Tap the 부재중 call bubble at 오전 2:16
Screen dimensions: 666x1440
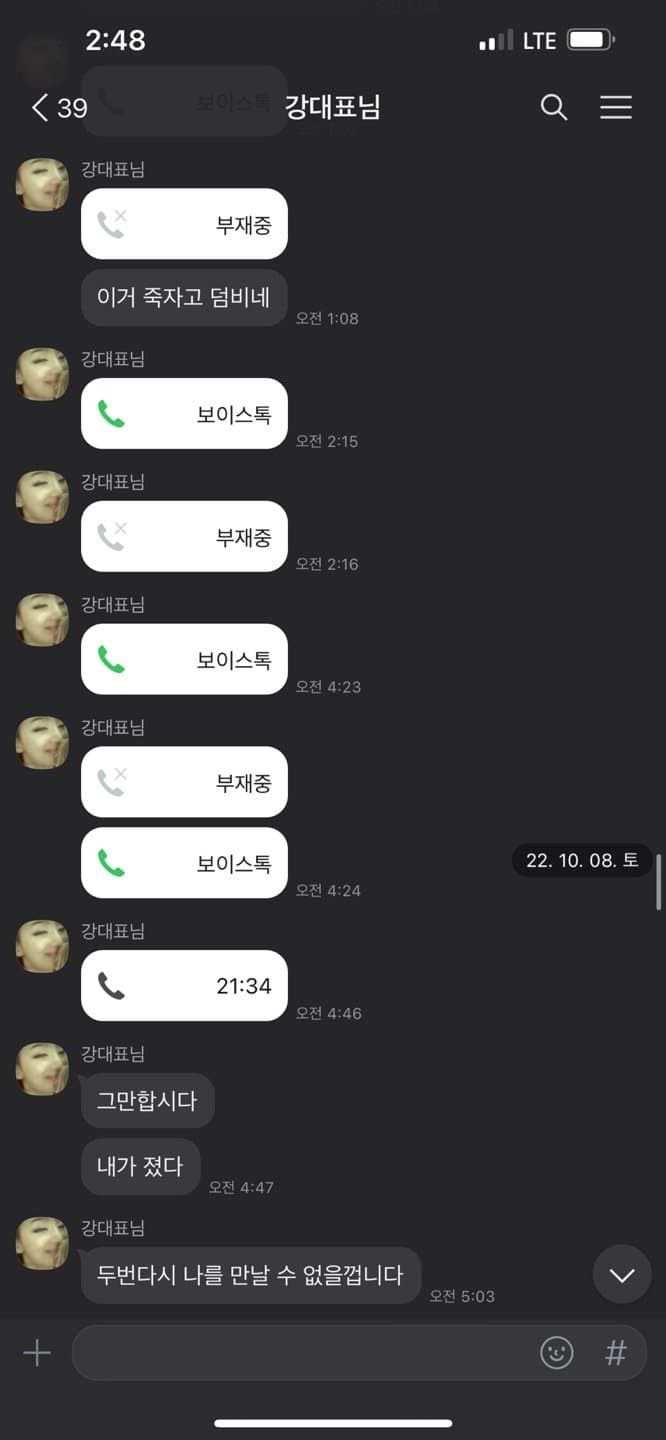[184, 537]
